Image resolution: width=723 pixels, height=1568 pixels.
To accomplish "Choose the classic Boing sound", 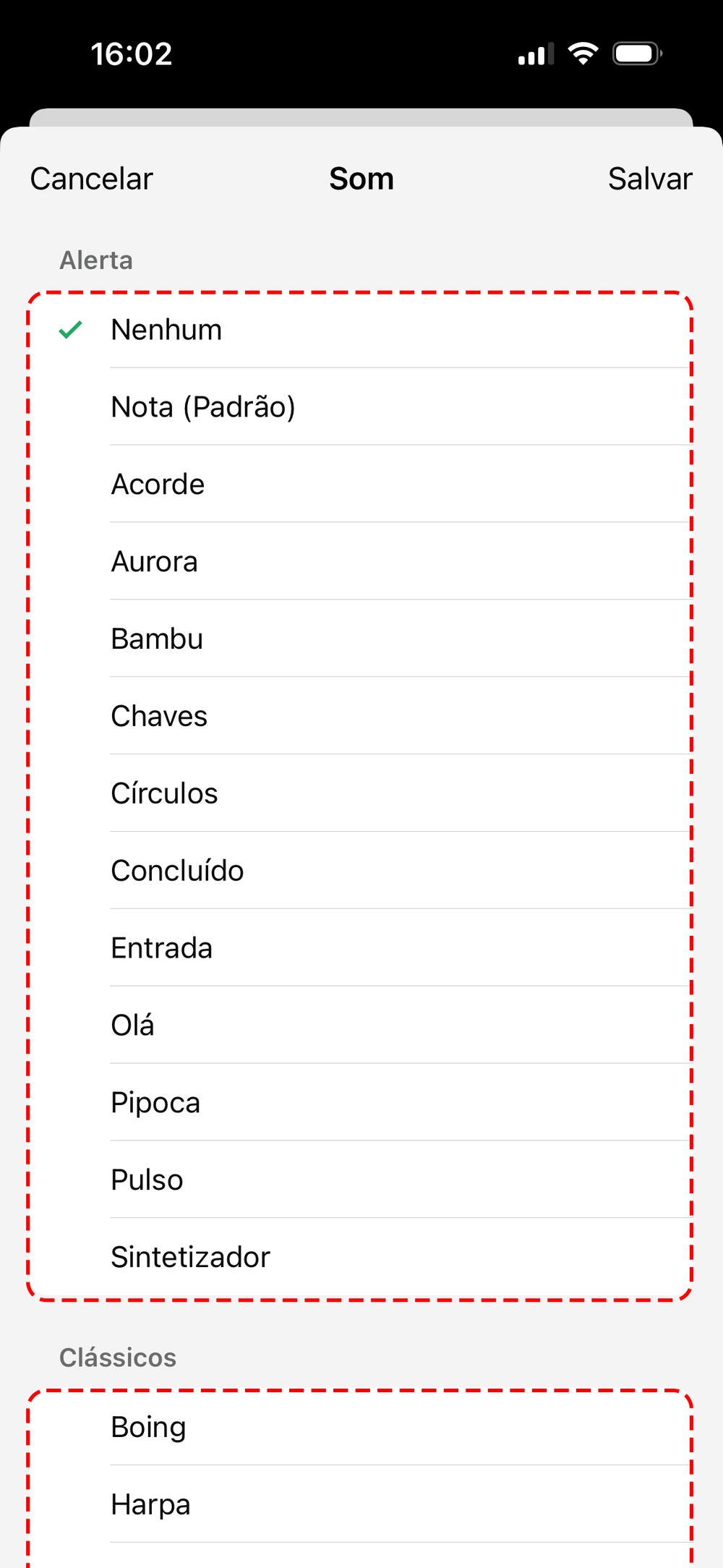I will [x=148, y=1428].
